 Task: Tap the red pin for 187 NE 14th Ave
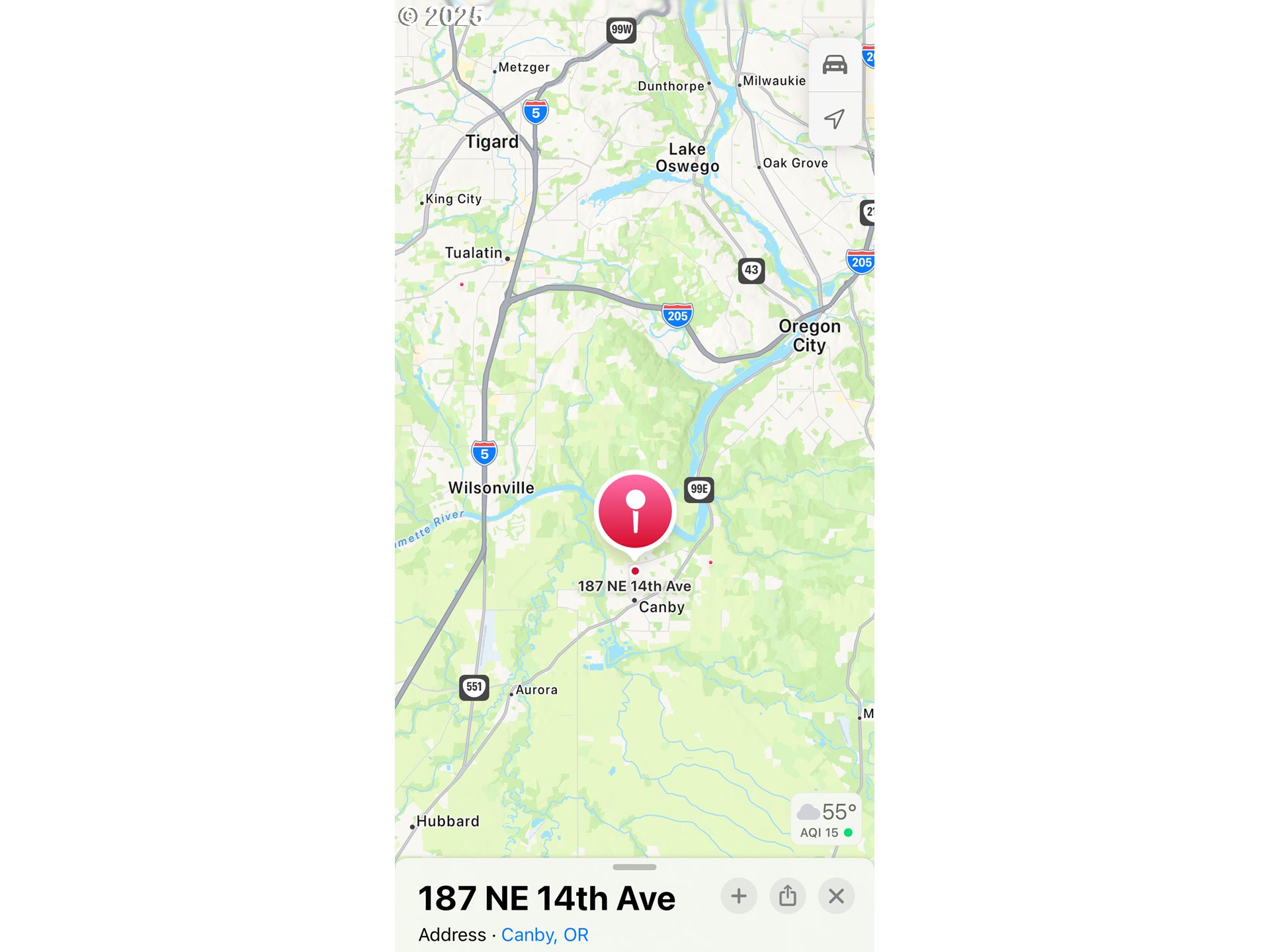[x=635, y=512]
